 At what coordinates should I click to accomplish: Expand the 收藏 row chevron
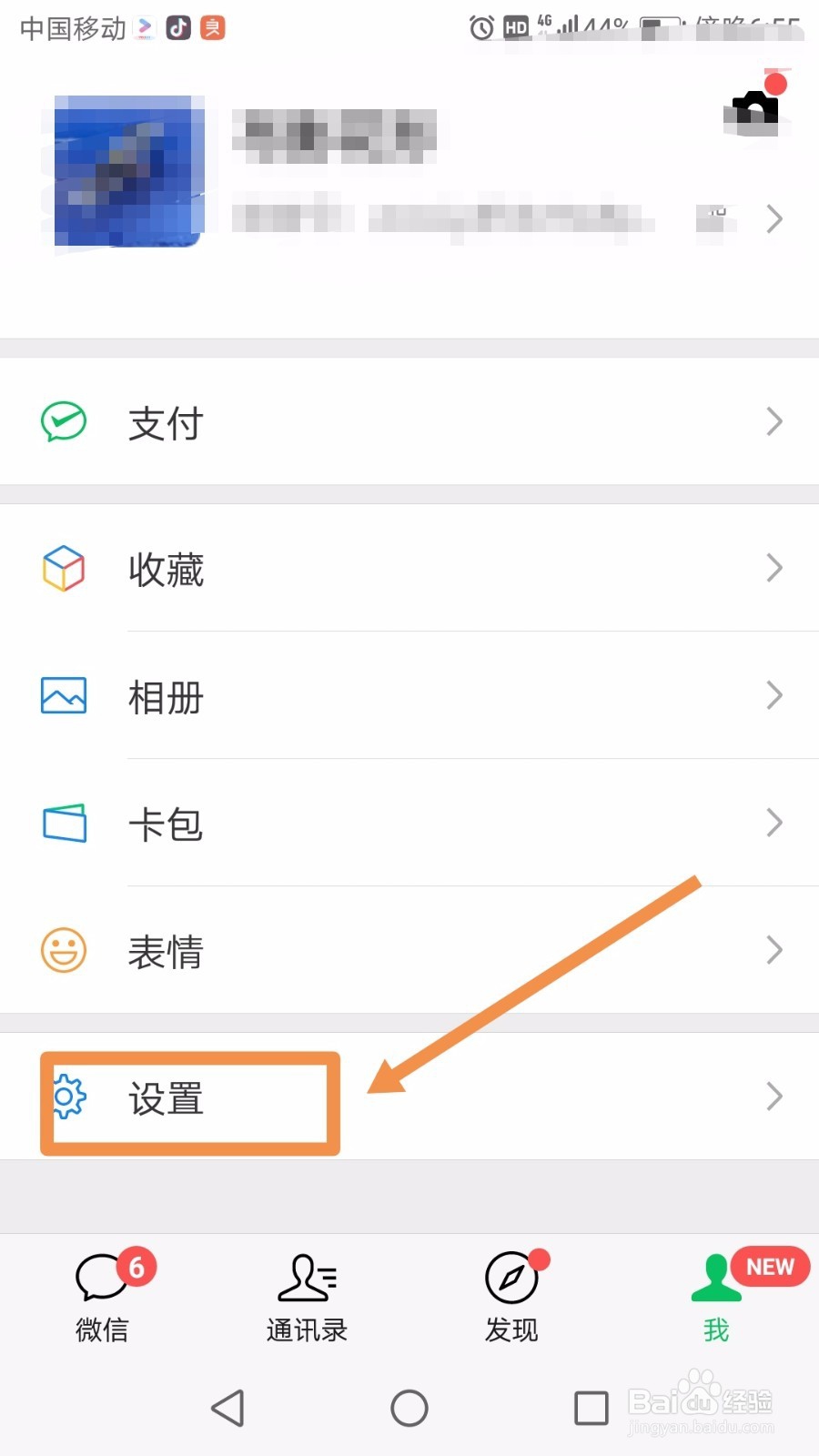point(774,568)
